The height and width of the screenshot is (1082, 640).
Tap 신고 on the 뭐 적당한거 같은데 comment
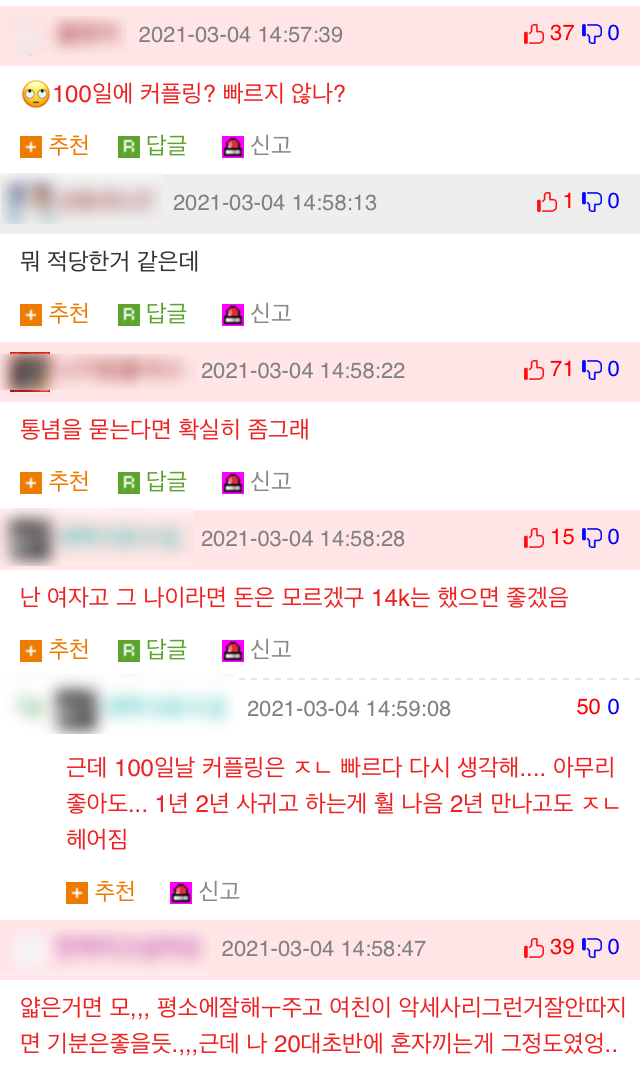click(x=257, y=314)
